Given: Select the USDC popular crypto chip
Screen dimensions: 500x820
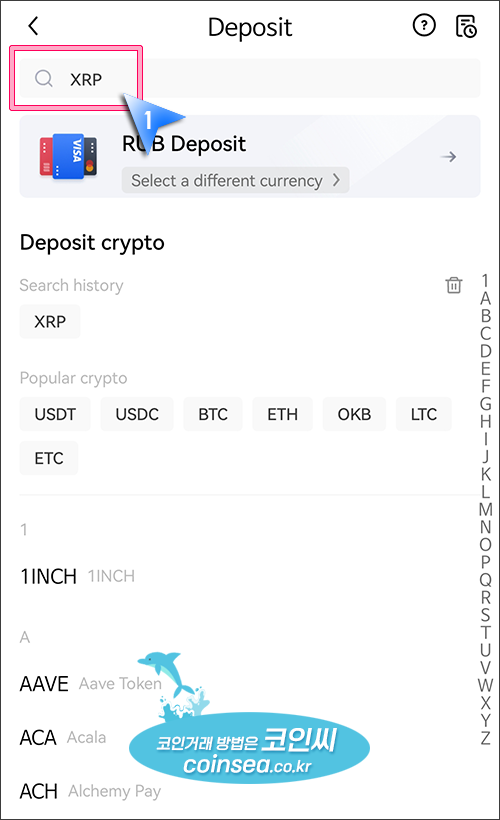Looking at the screenshot, I should 137,414.
